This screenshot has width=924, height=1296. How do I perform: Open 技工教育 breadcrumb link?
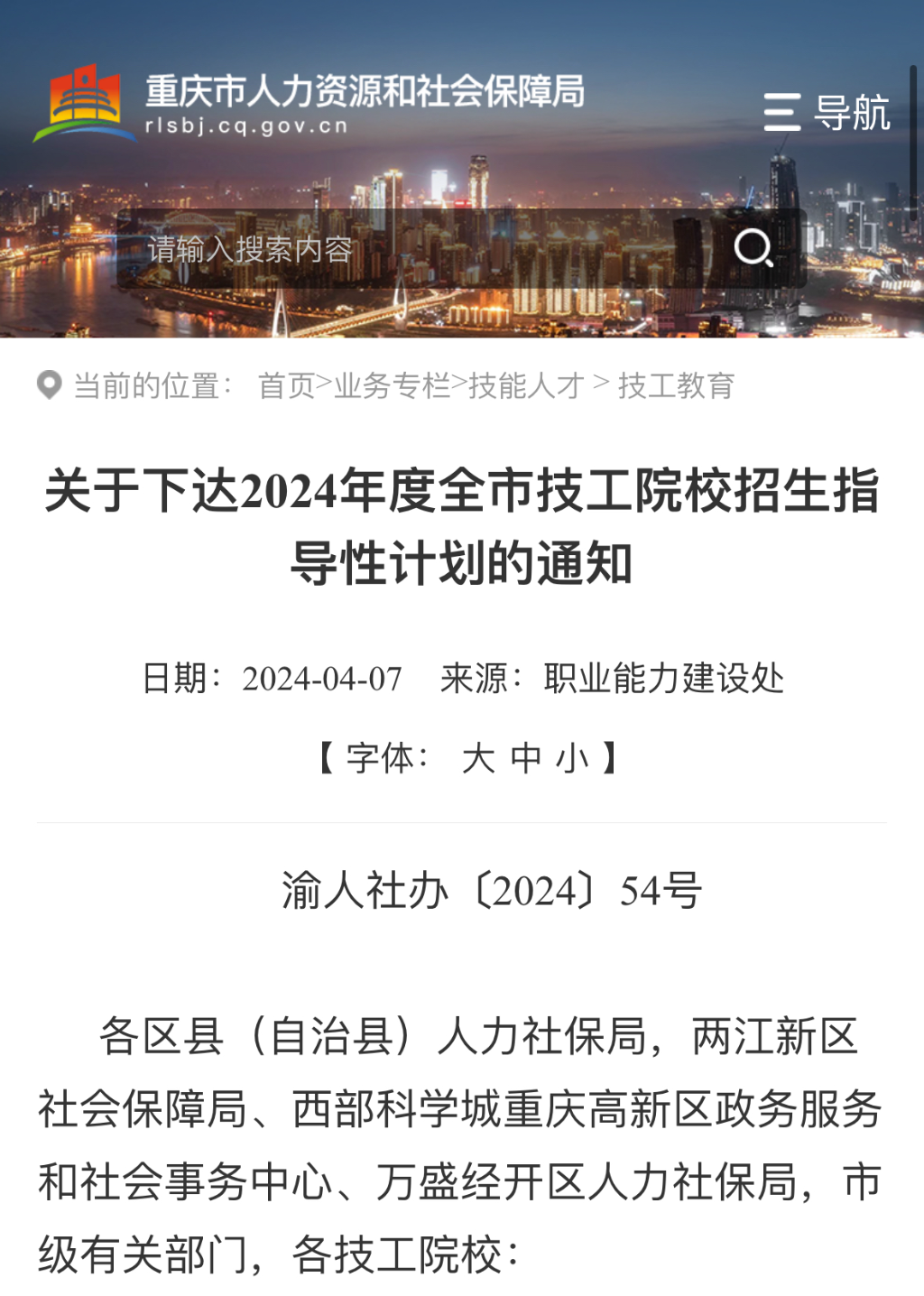point(676,385)
